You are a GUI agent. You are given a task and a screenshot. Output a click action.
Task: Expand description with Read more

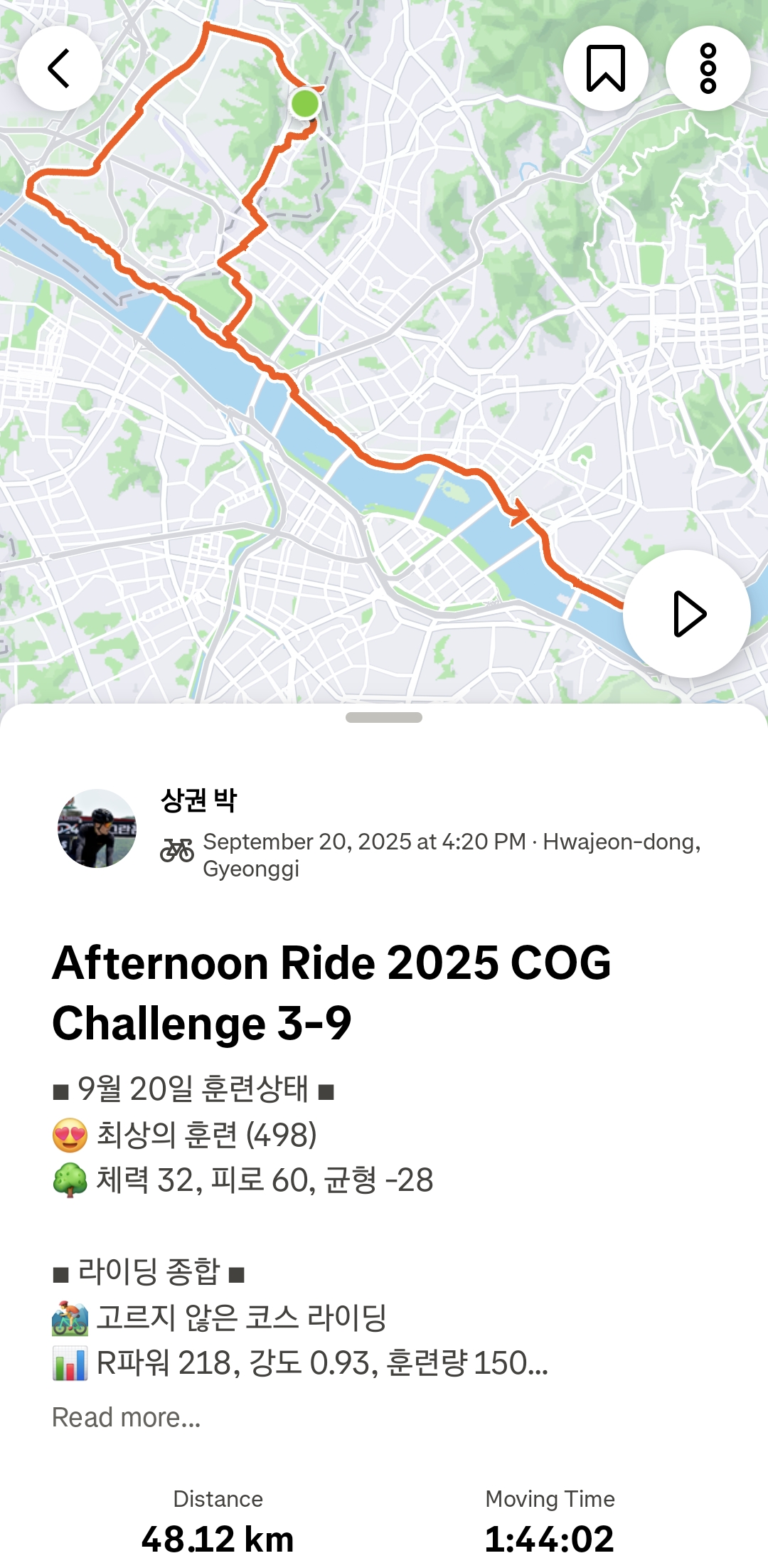click(127, 1417)
